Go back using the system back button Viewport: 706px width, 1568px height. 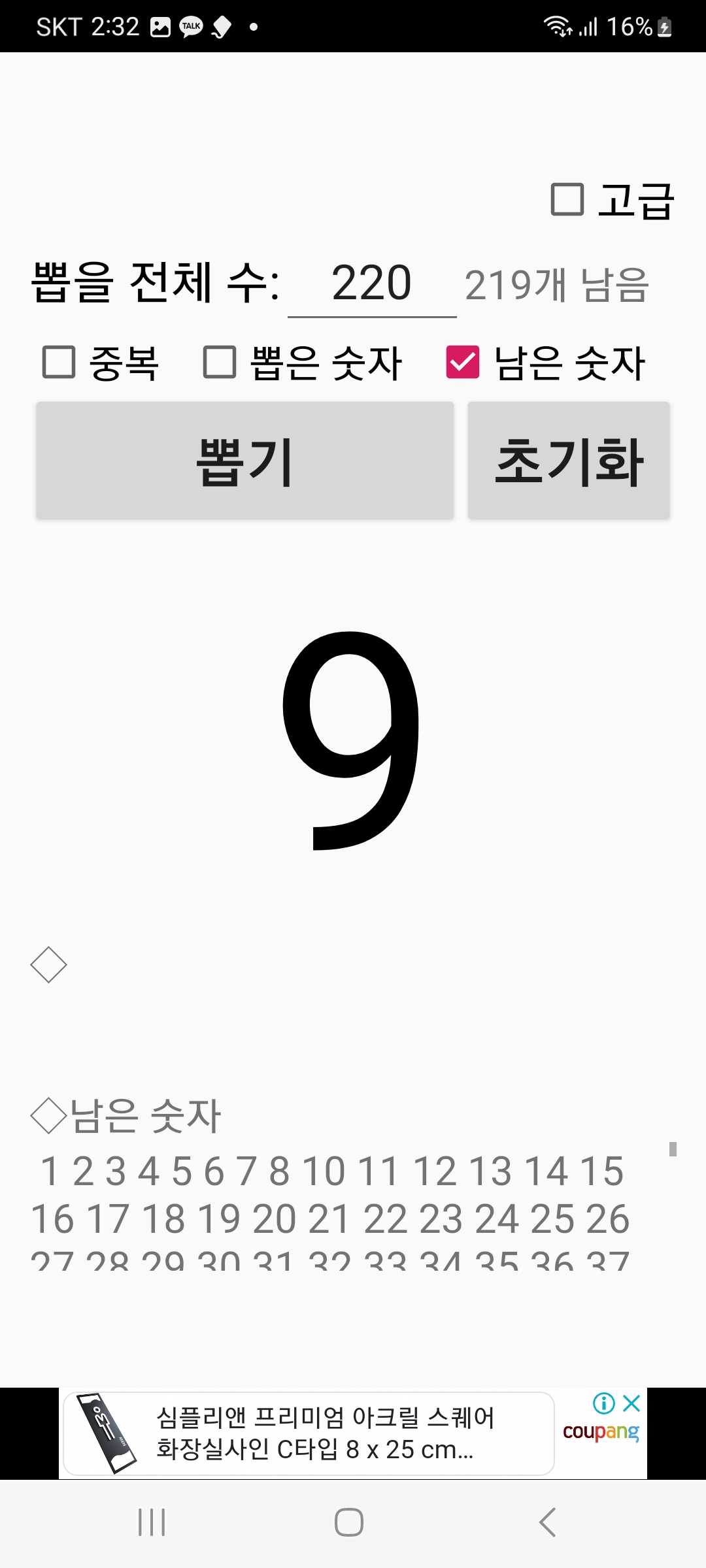(x=548, y=1522)
